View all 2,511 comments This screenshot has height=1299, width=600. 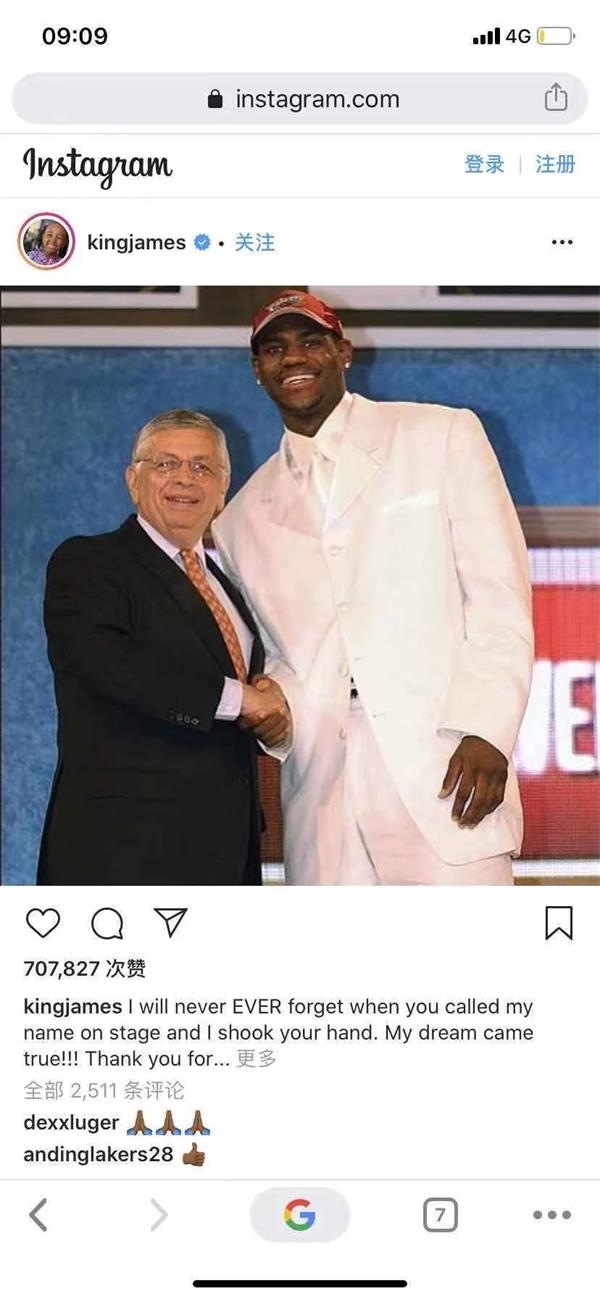coord(104,1090)
